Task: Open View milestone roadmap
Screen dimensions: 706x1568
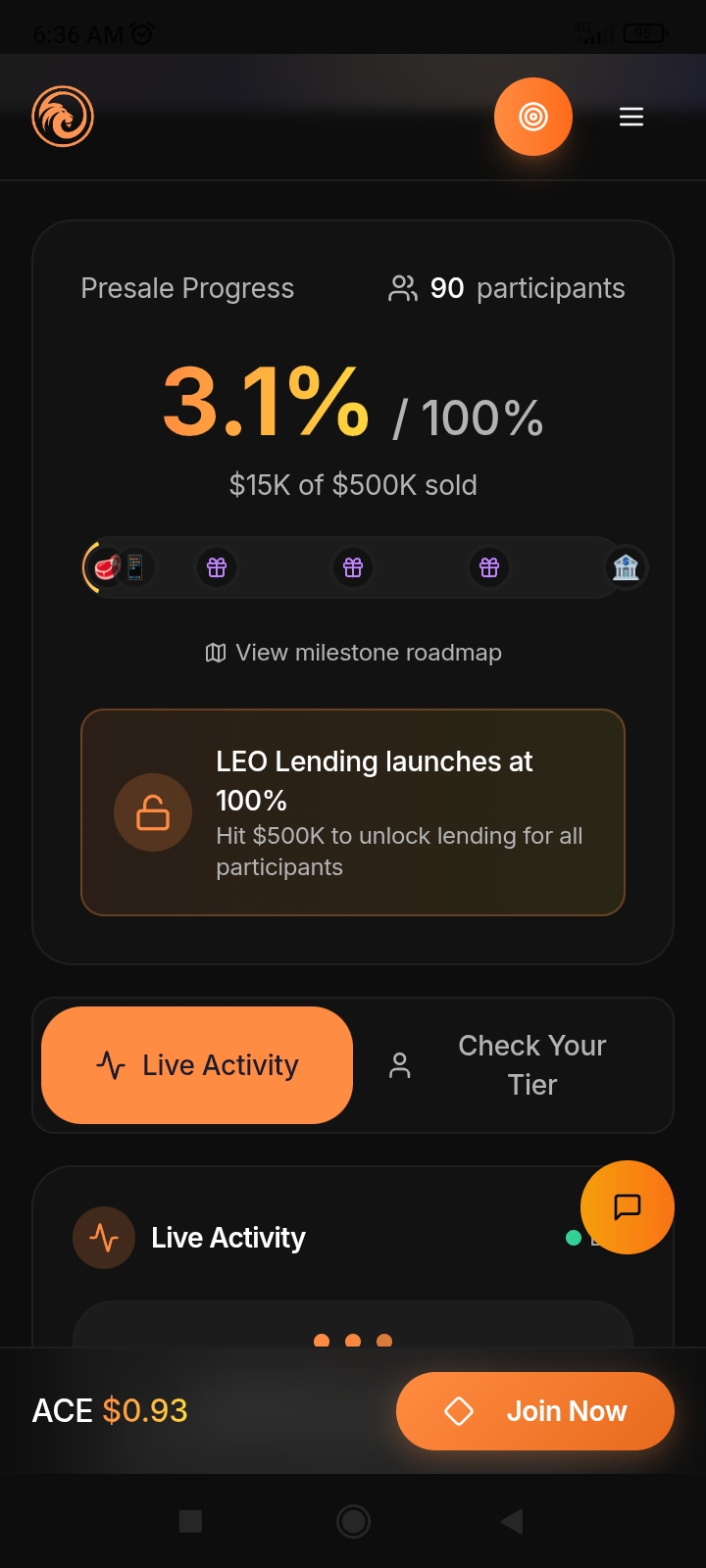Action: (353, 652)
